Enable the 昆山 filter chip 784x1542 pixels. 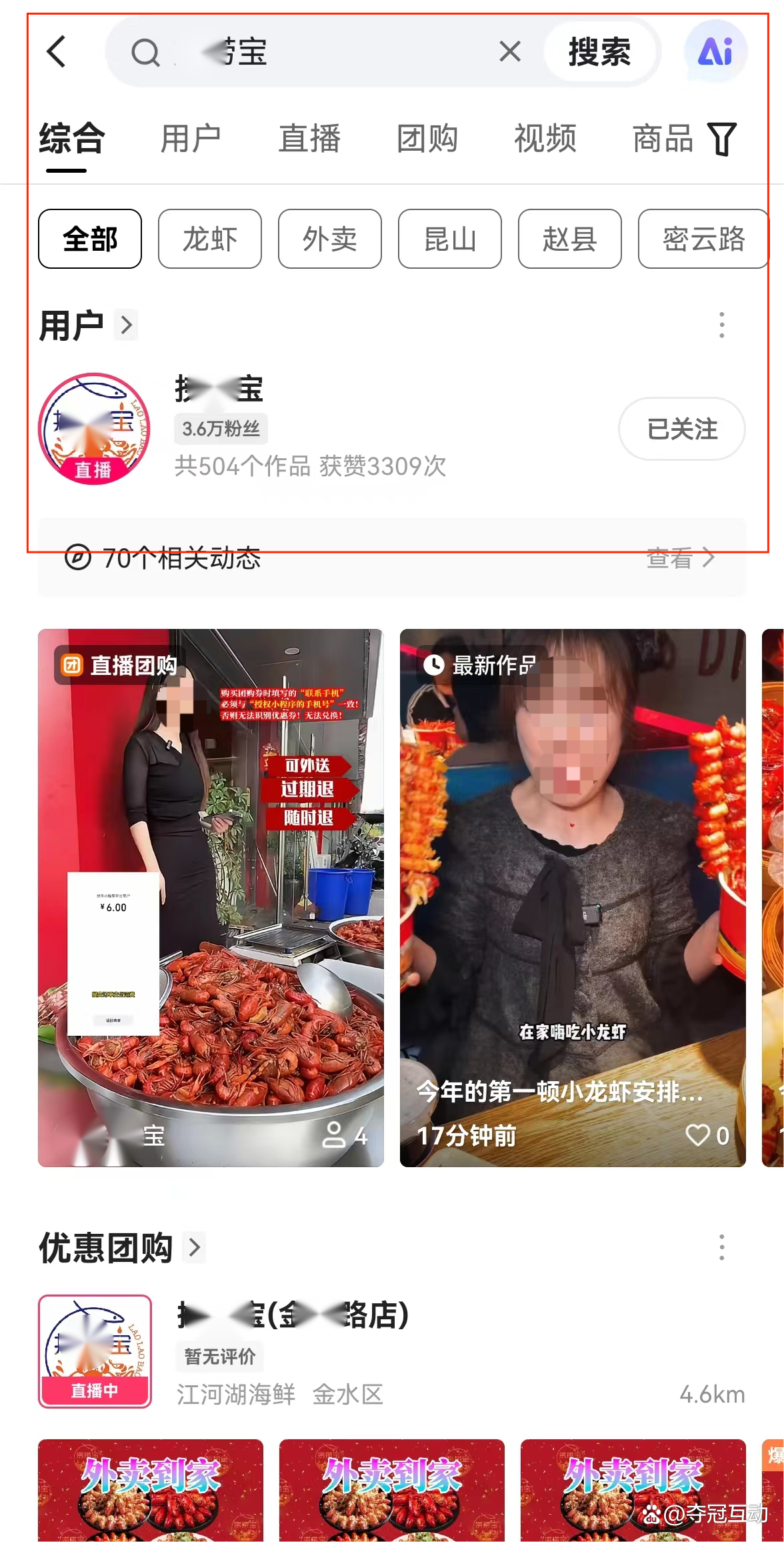point(449,240)
